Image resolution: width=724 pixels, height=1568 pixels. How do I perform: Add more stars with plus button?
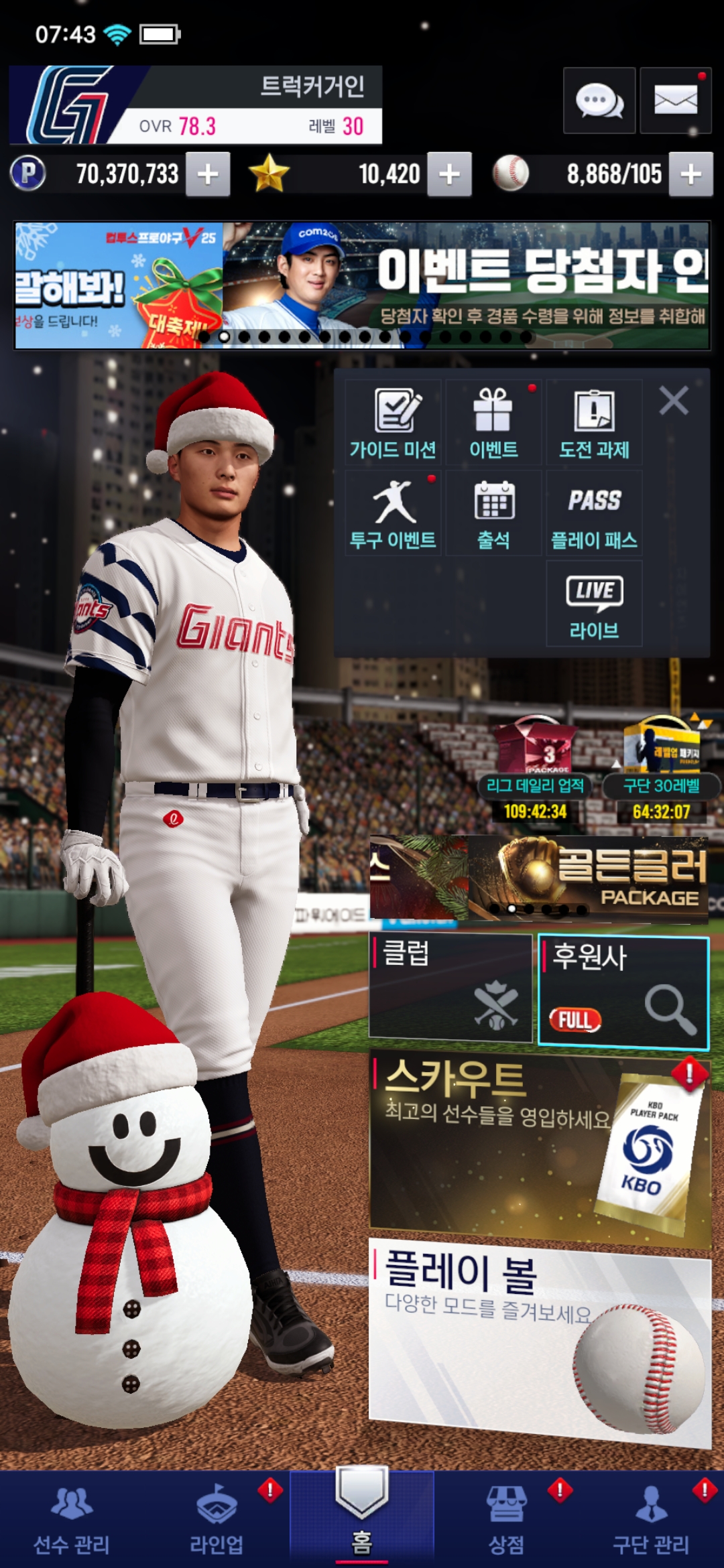449,174
